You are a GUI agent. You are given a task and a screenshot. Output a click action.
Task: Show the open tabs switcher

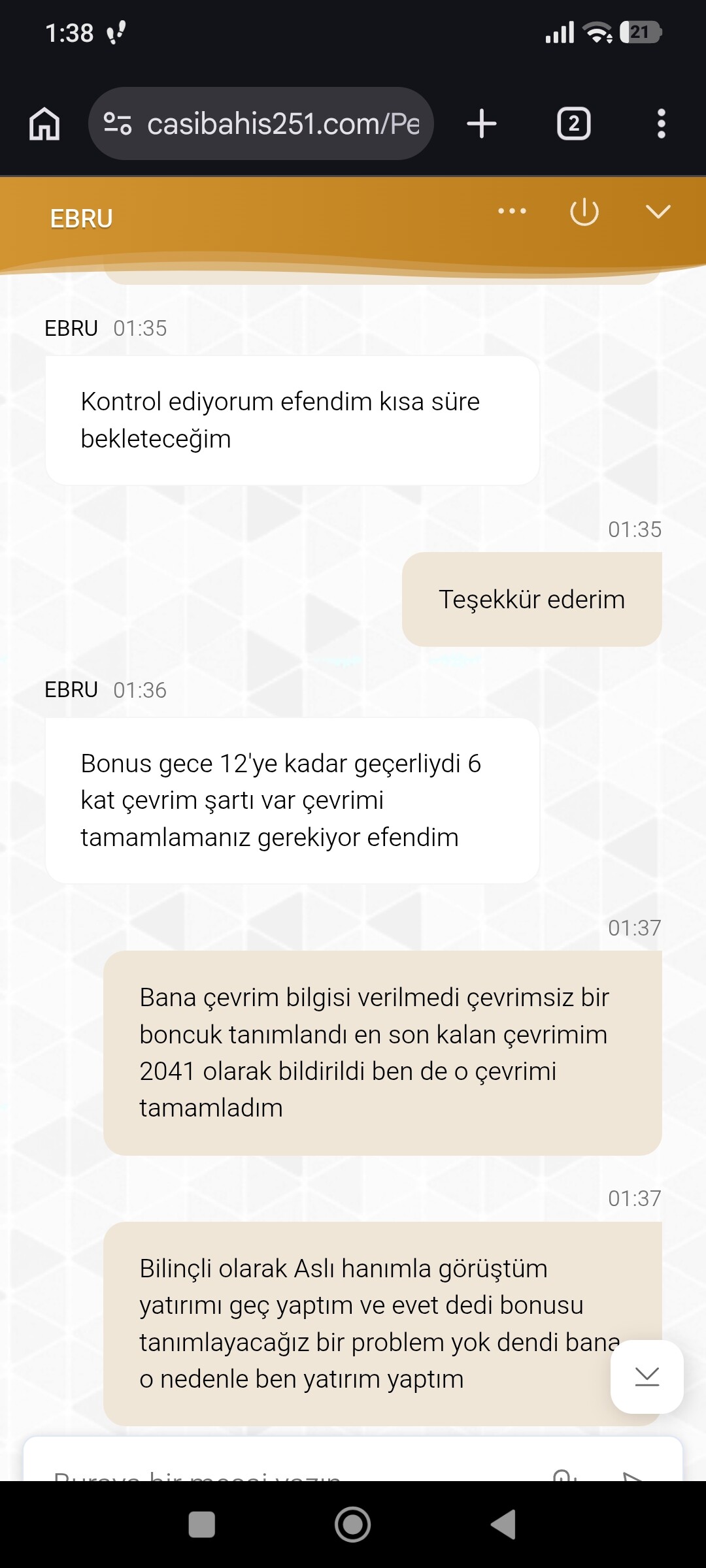(574, 124)
